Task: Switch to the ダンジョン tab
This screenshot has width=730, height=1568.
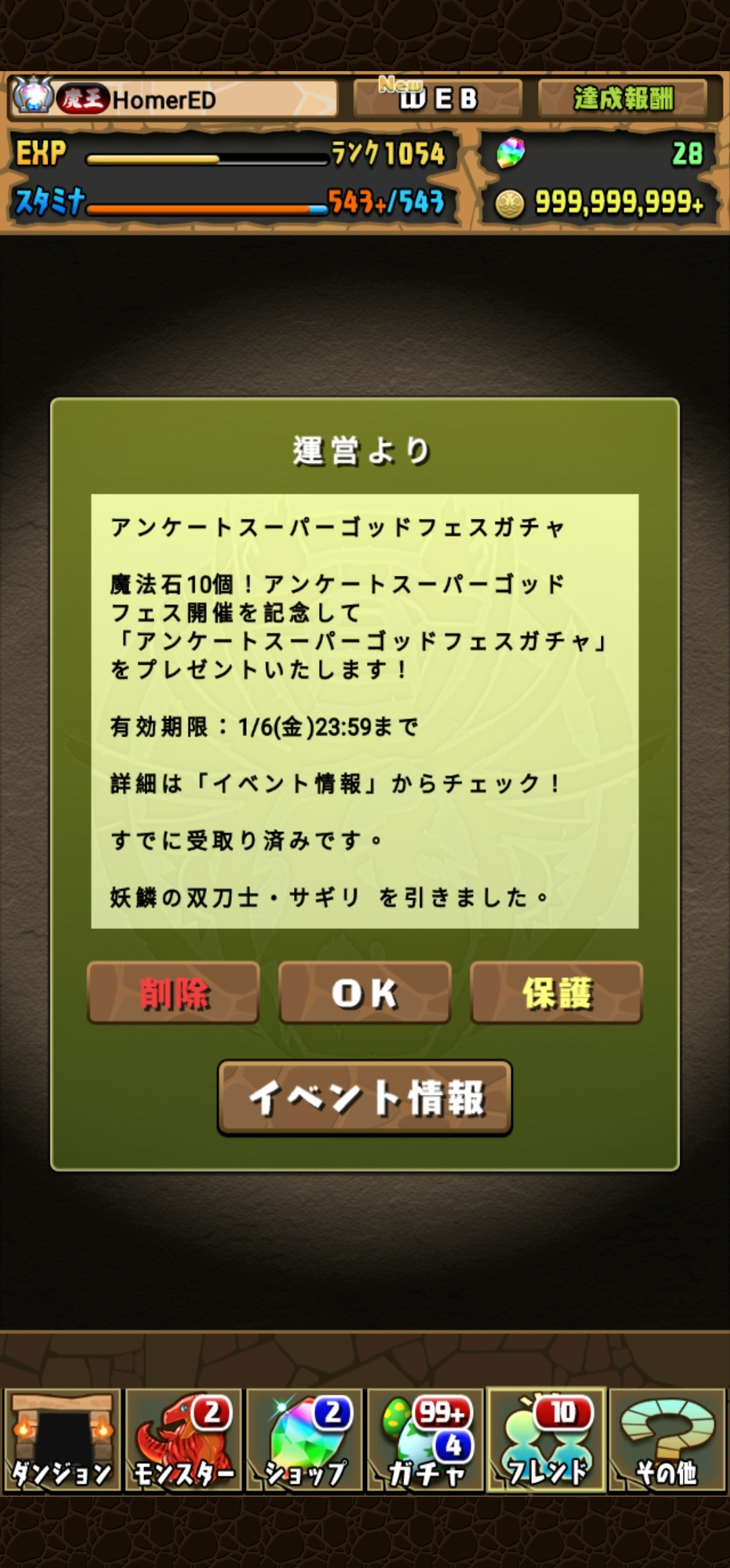Action: point(62,1440)
